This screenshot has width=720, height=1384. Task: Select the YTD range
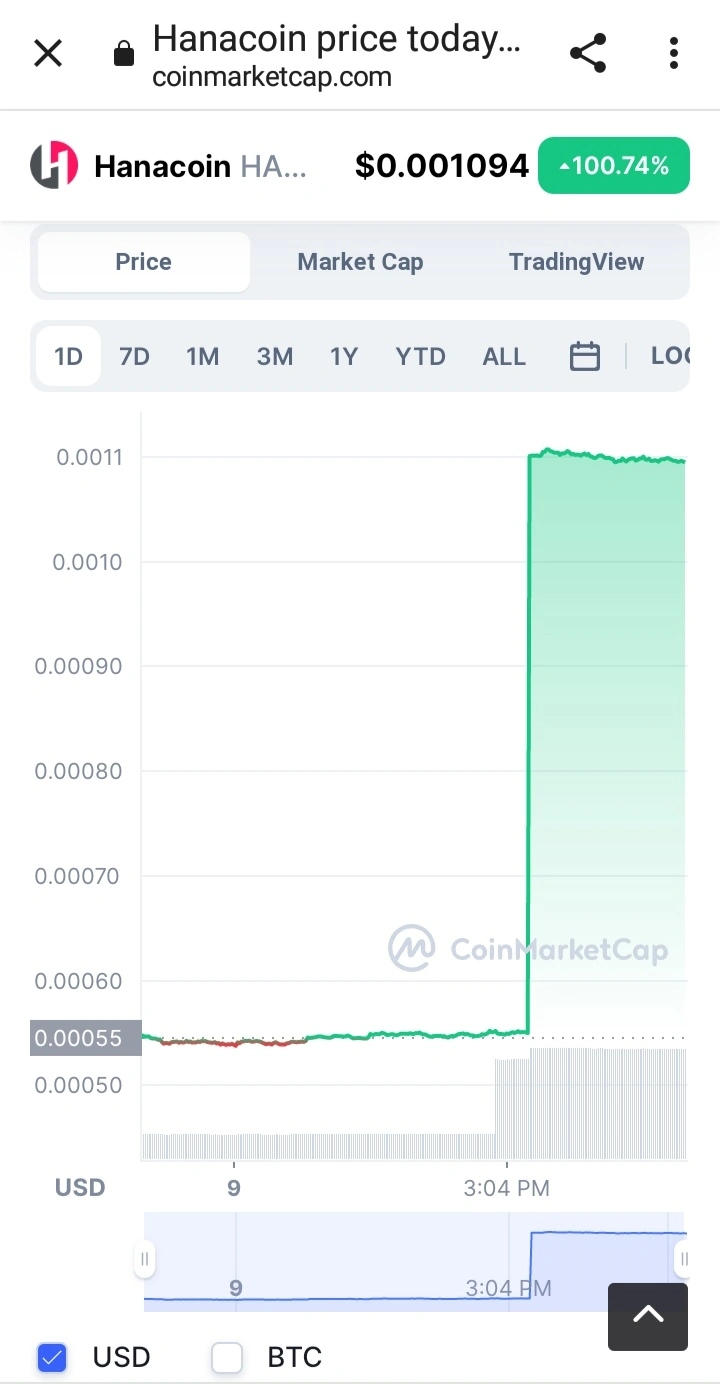[x=420, y=356]
